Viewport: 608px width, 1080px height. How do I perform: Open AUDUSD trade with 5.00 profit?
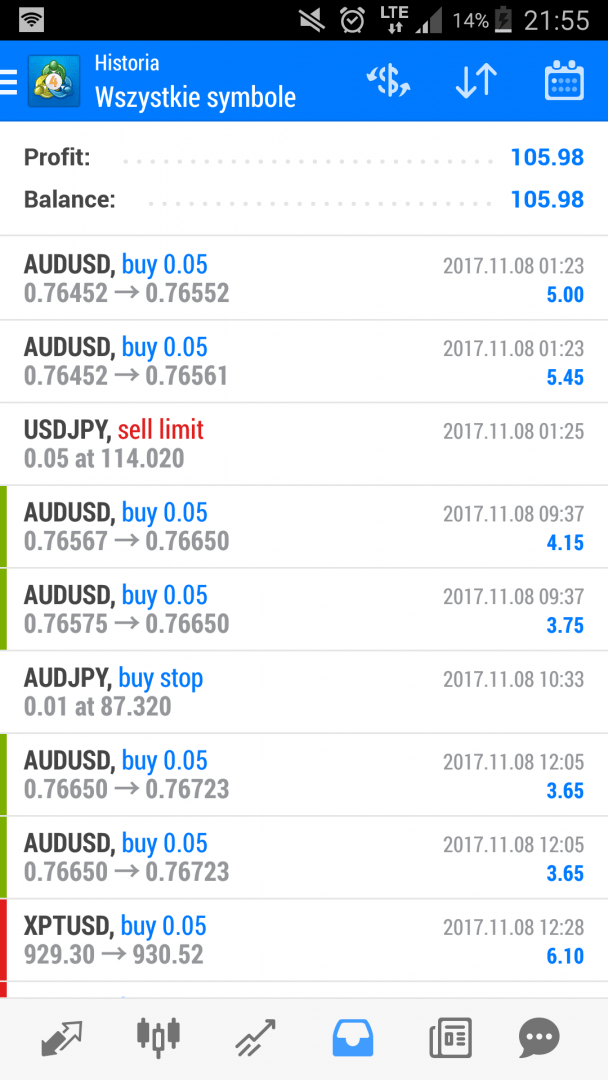304,279
